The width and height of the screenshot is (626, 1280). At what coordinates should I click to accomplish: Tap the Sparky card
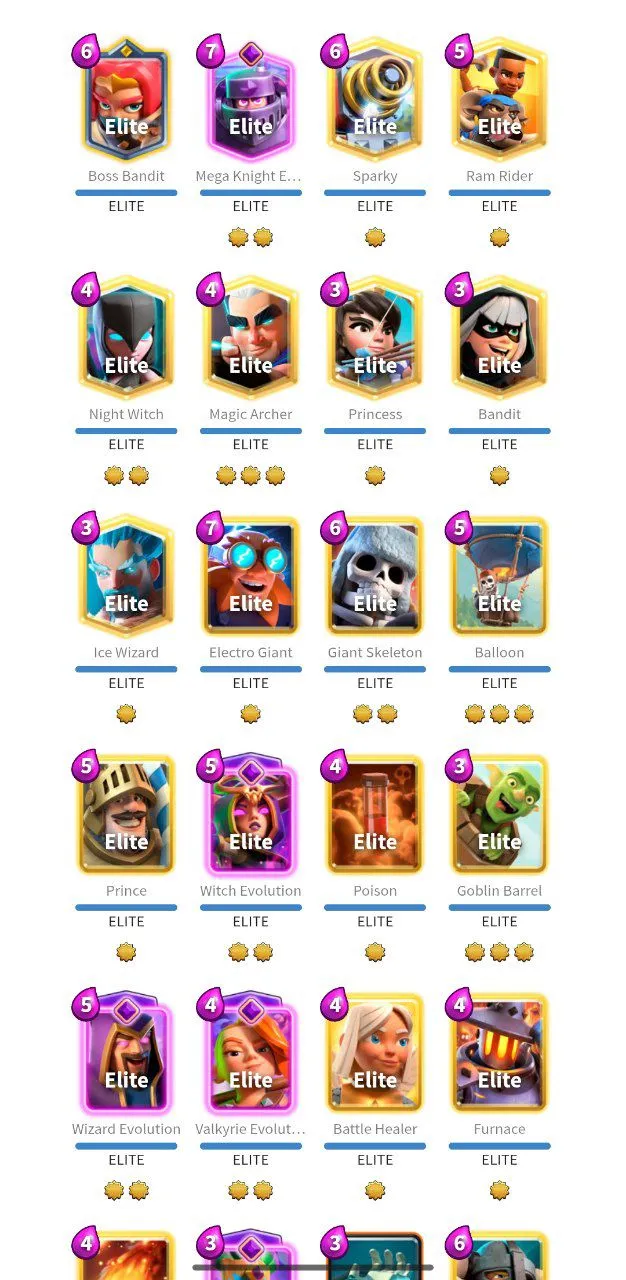[x=375, y=100]
